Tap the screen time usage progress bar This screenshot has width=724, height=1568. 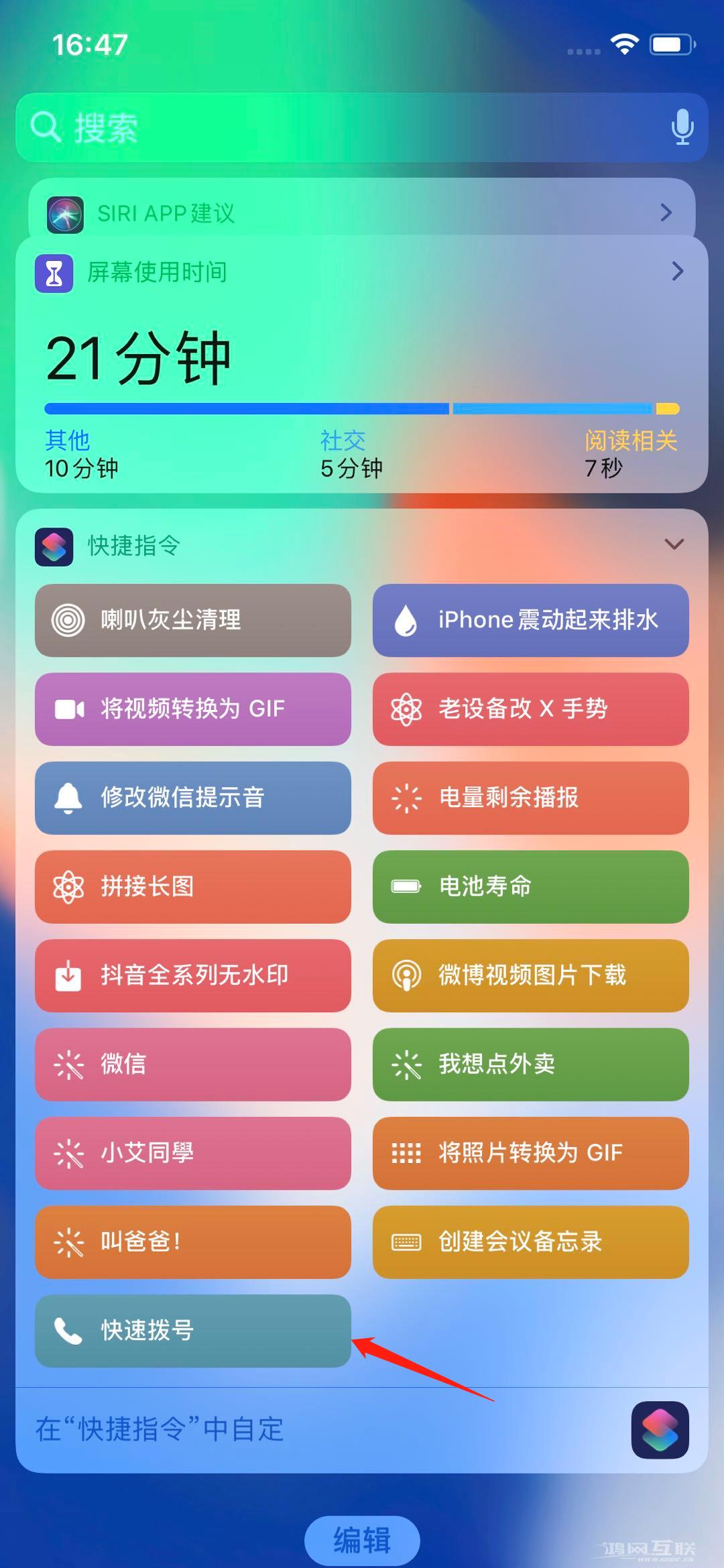pos(362,408)
